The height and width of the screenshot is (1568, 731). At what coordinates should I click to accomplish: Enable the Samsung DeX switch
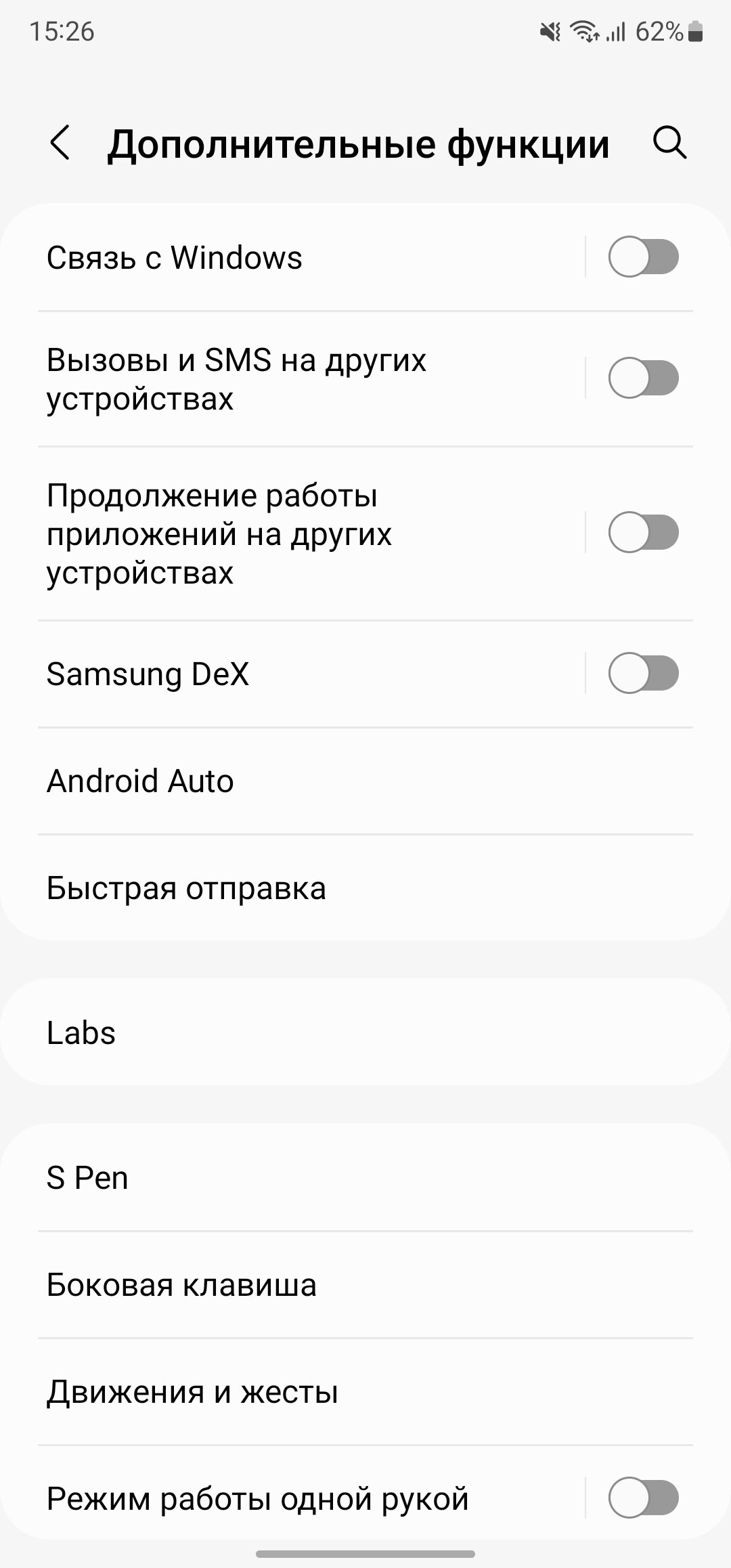pos(643,673)
